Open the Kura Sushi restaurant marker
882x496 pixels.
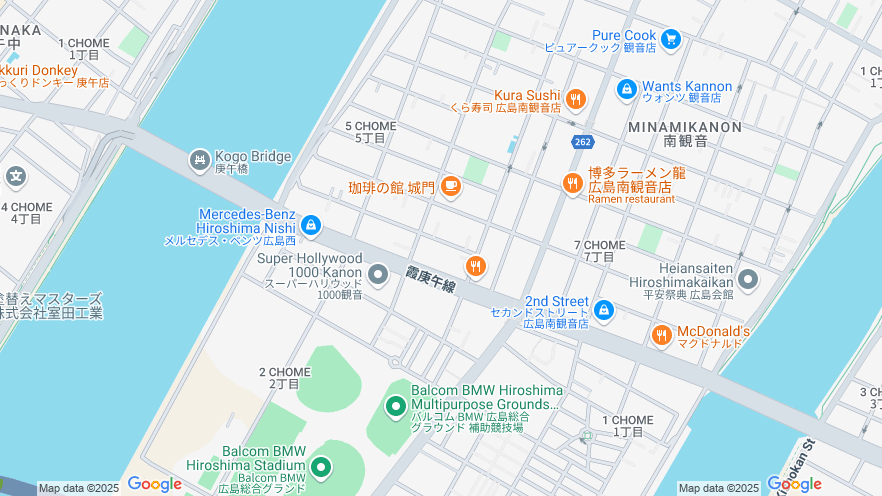click(575, 99)
